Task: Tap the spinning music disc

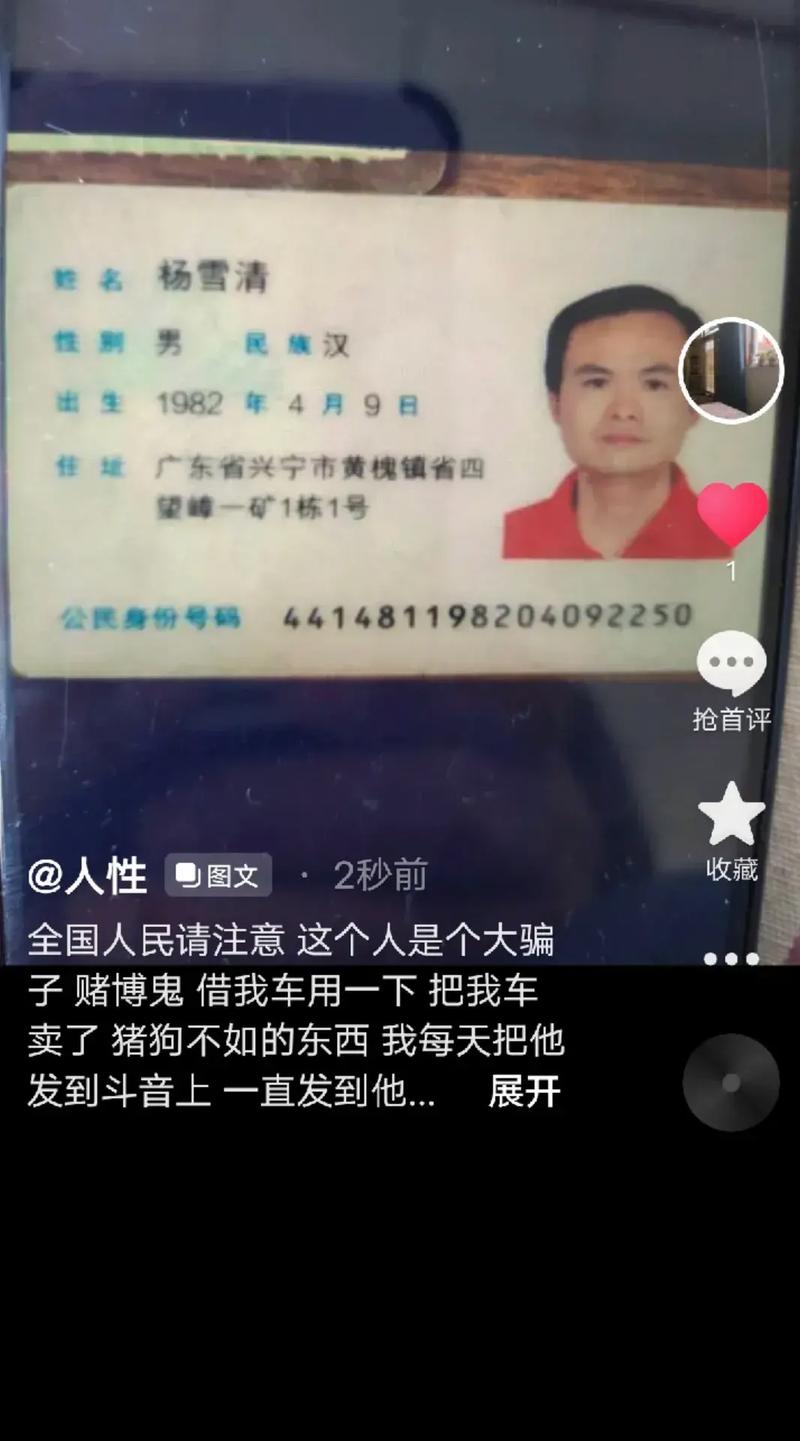Action: coord(731,1083)
